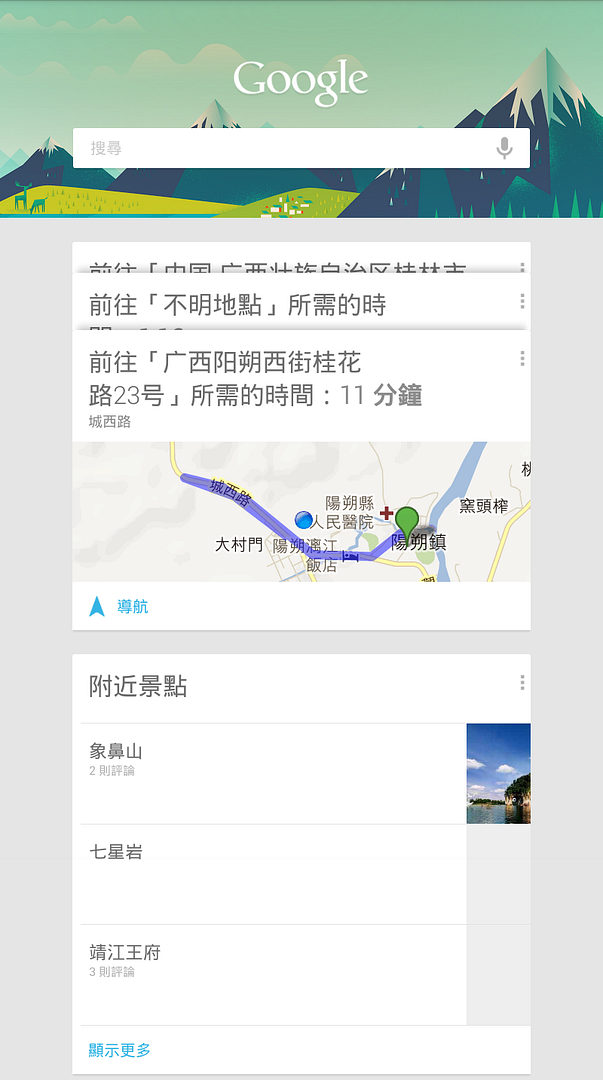The image size is (603, 1080).
Task: Open overflow menu on 广西阳朔西街桂花路23号 card
Action: pyautogui.click(x=522, y=358)
